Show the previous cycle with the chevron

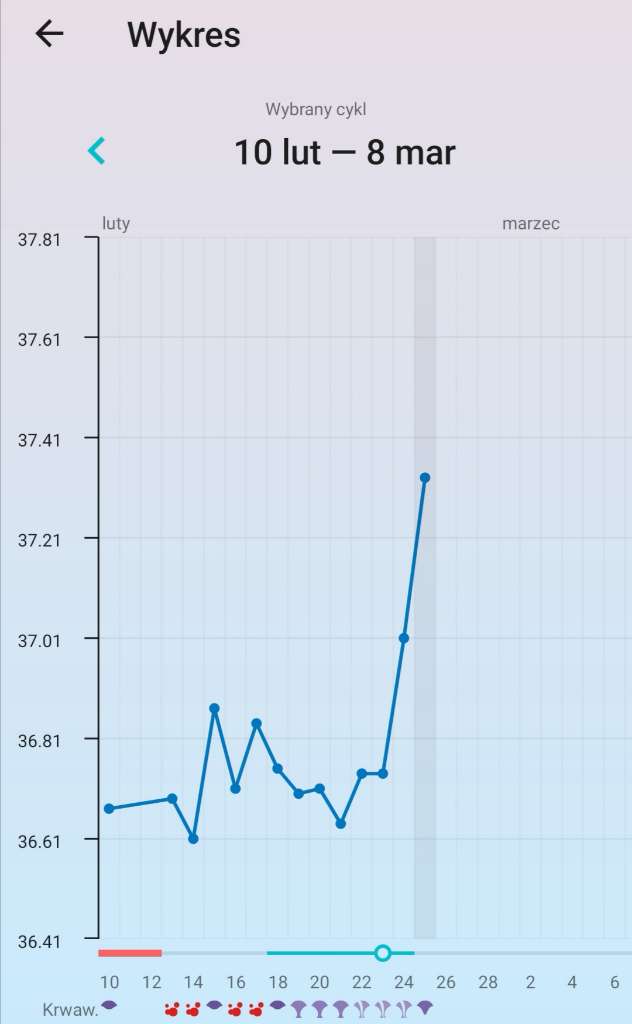pyautogui.click(x=97, y=151)
